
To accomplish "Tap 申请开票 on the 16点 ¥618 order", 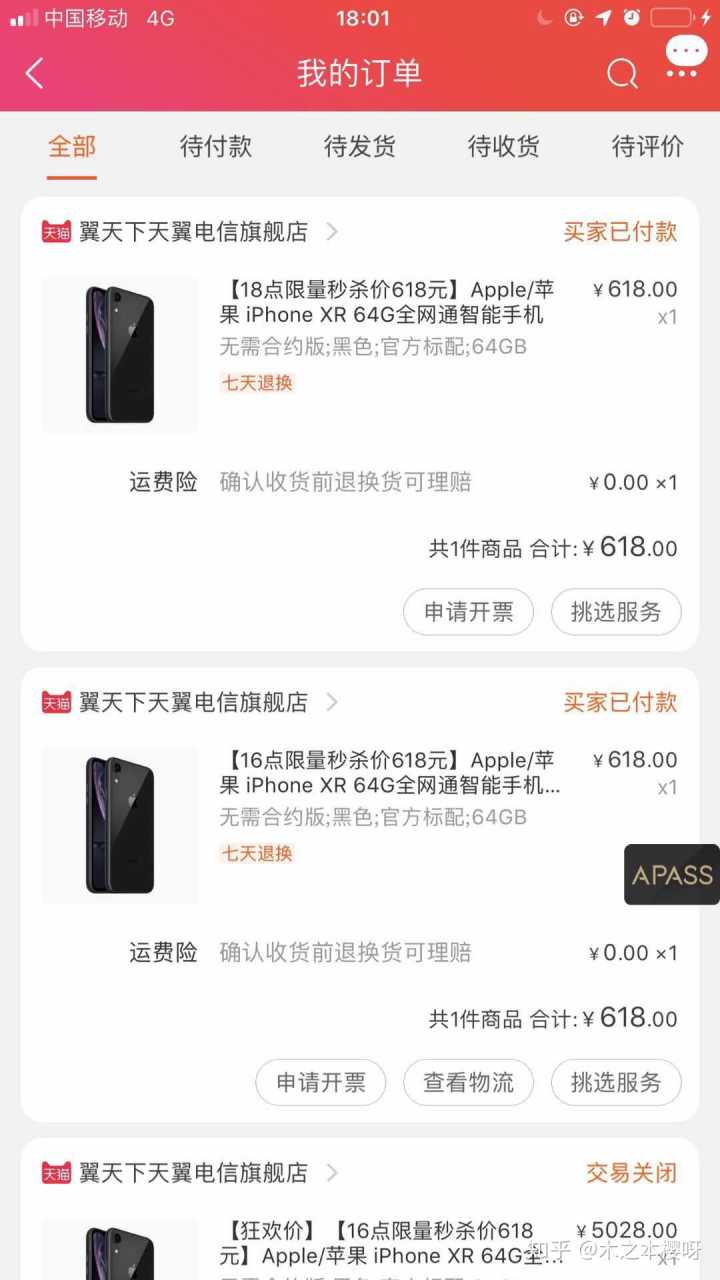I will [321, 1082].
